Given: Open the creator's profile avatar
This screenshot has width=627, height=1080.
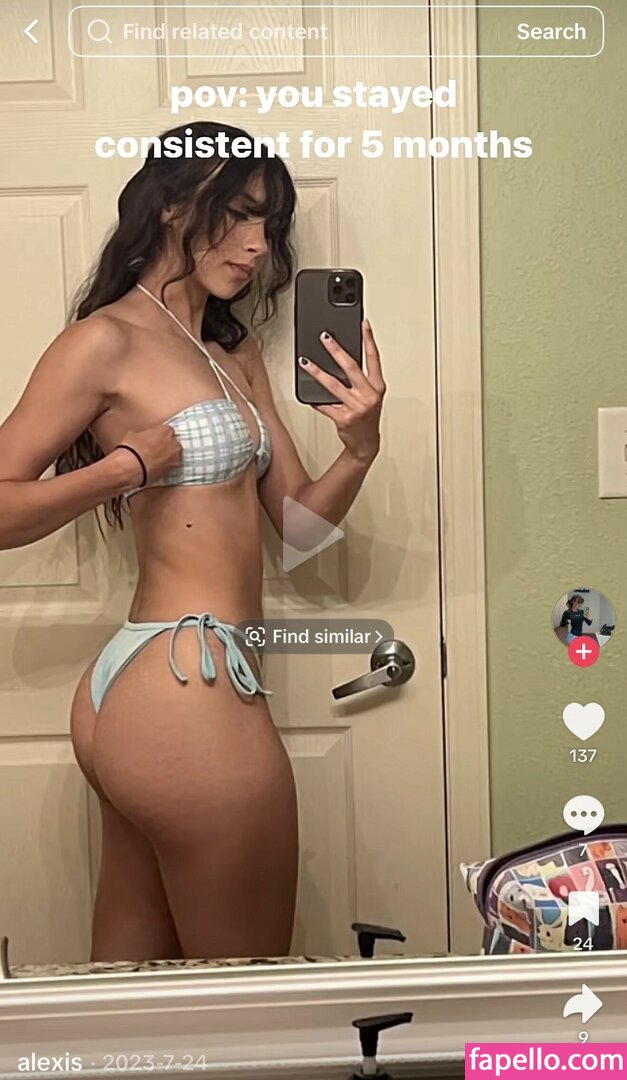Looking at the screenshot, I should [583, 615].
